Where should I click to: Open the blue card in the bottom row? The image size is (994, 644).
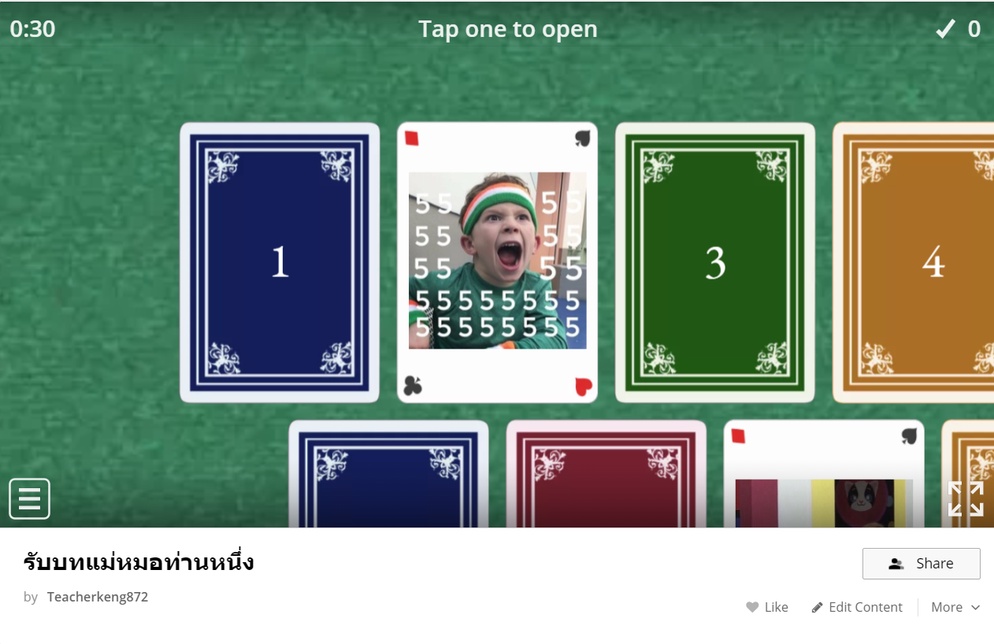[388, 475]
